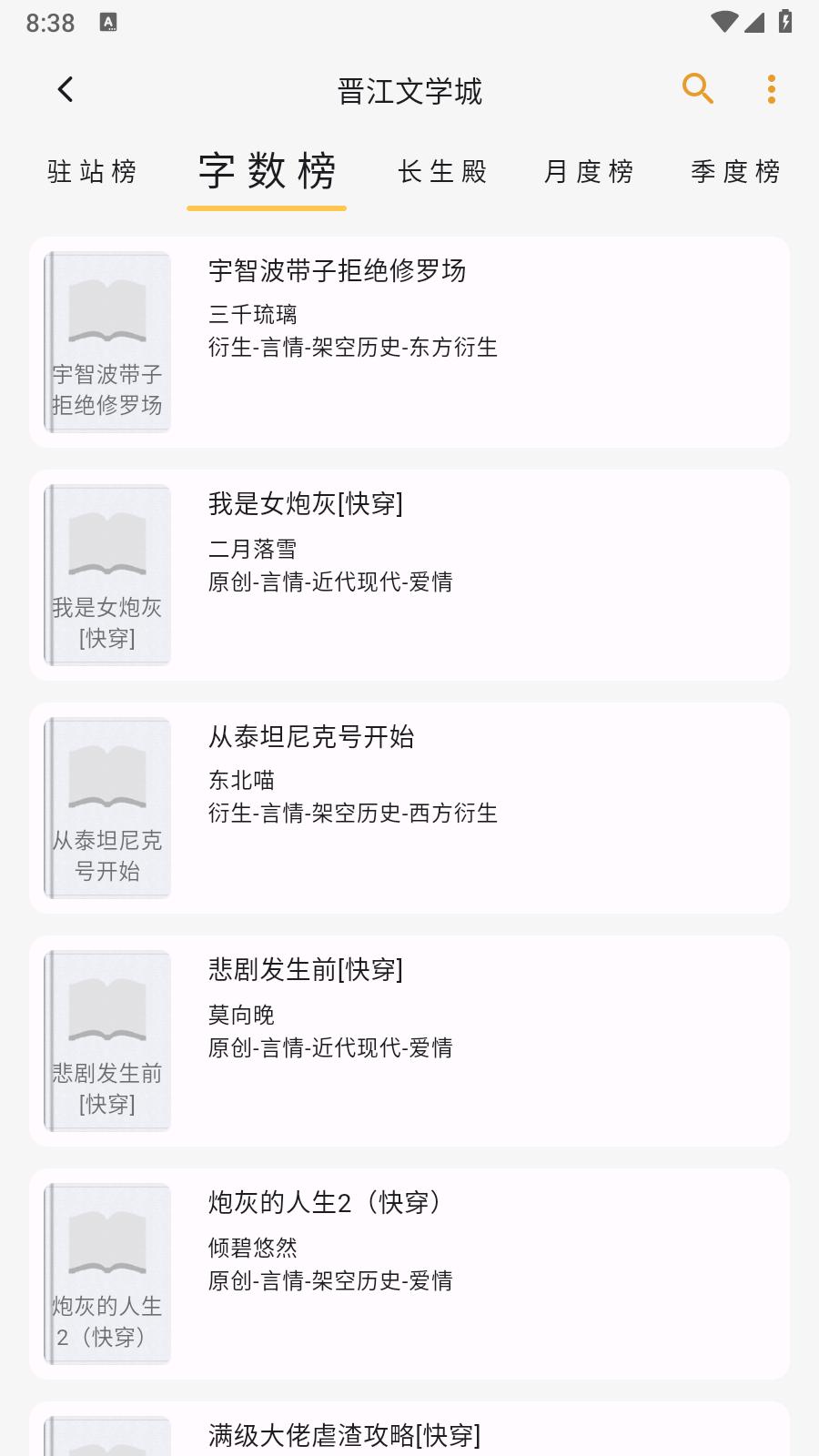This screenshot has height=1456, width=819.
Task: Open the 长生殿 tab
Action: pyautogui.click(x=441, y=172)
